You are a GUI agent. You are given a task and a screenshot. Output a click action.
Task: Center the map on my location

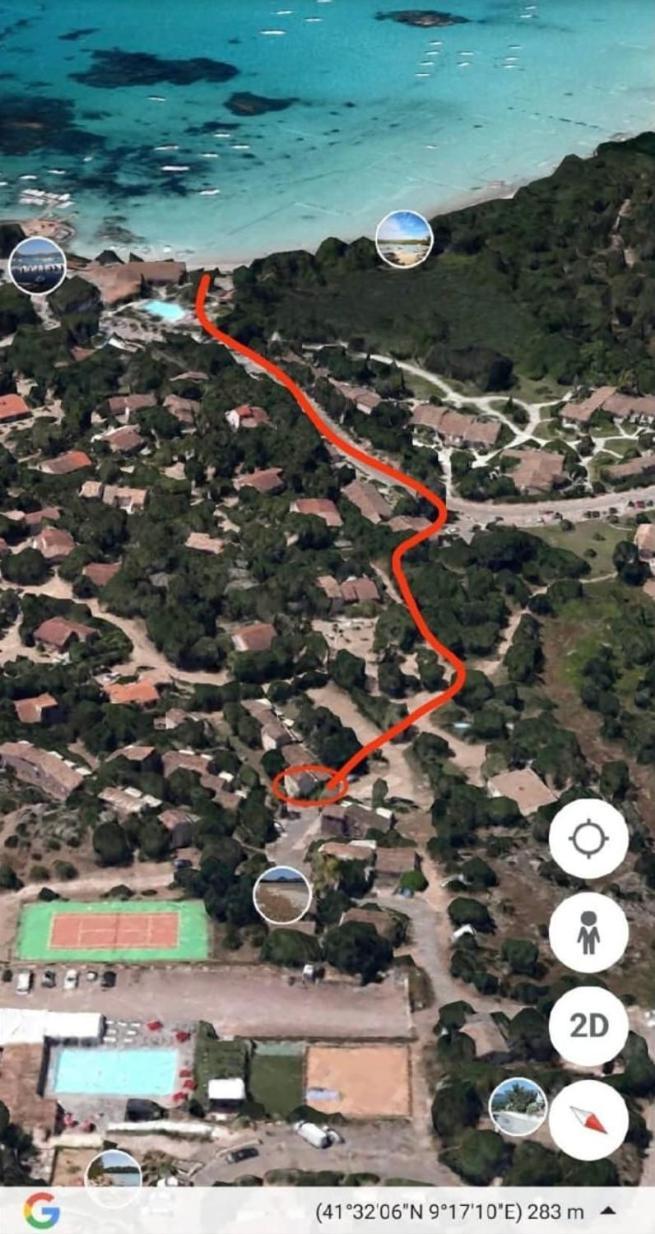(x=589, y=839)
